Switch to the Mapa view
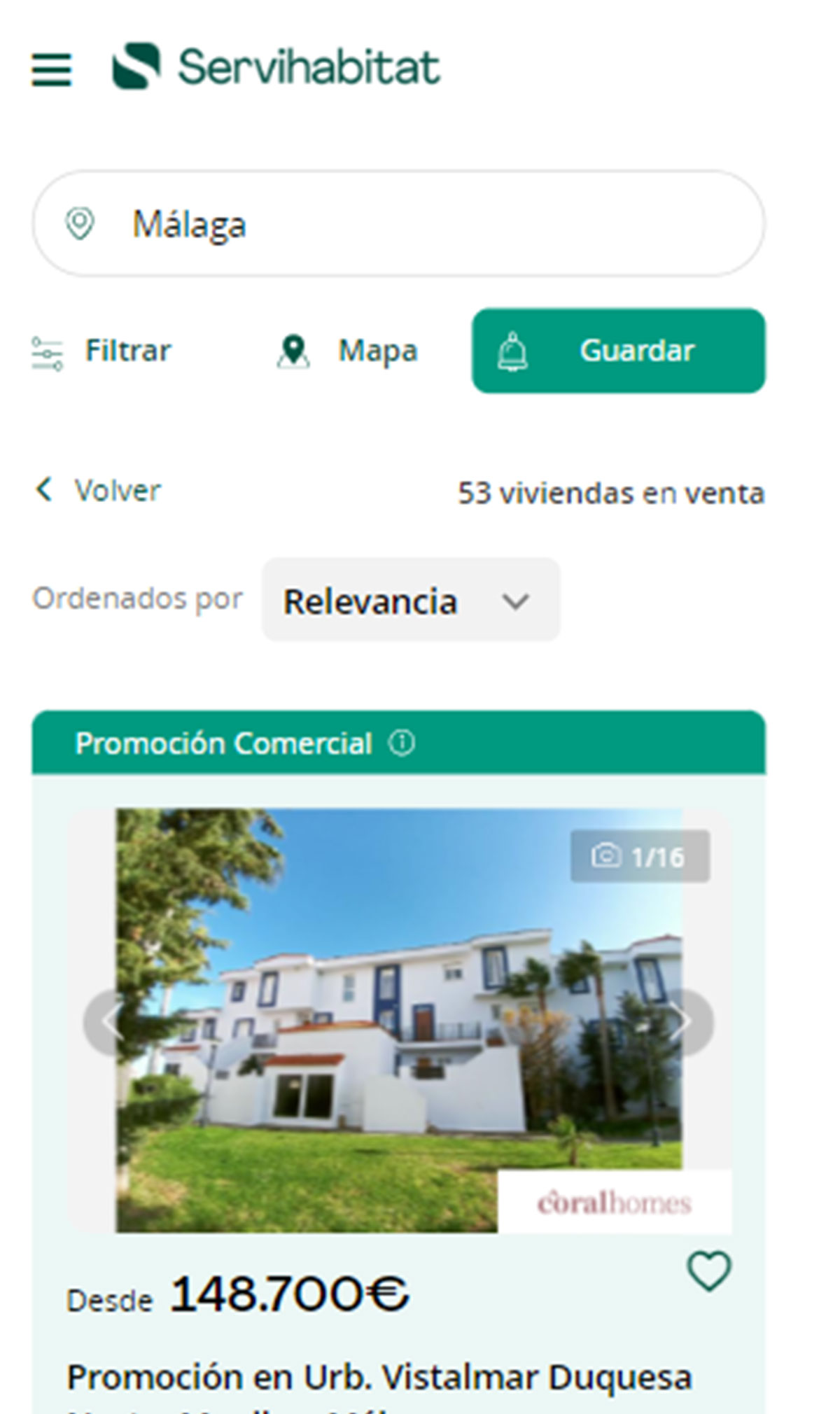Screen dimensions: 840x1414 (347, 351)
